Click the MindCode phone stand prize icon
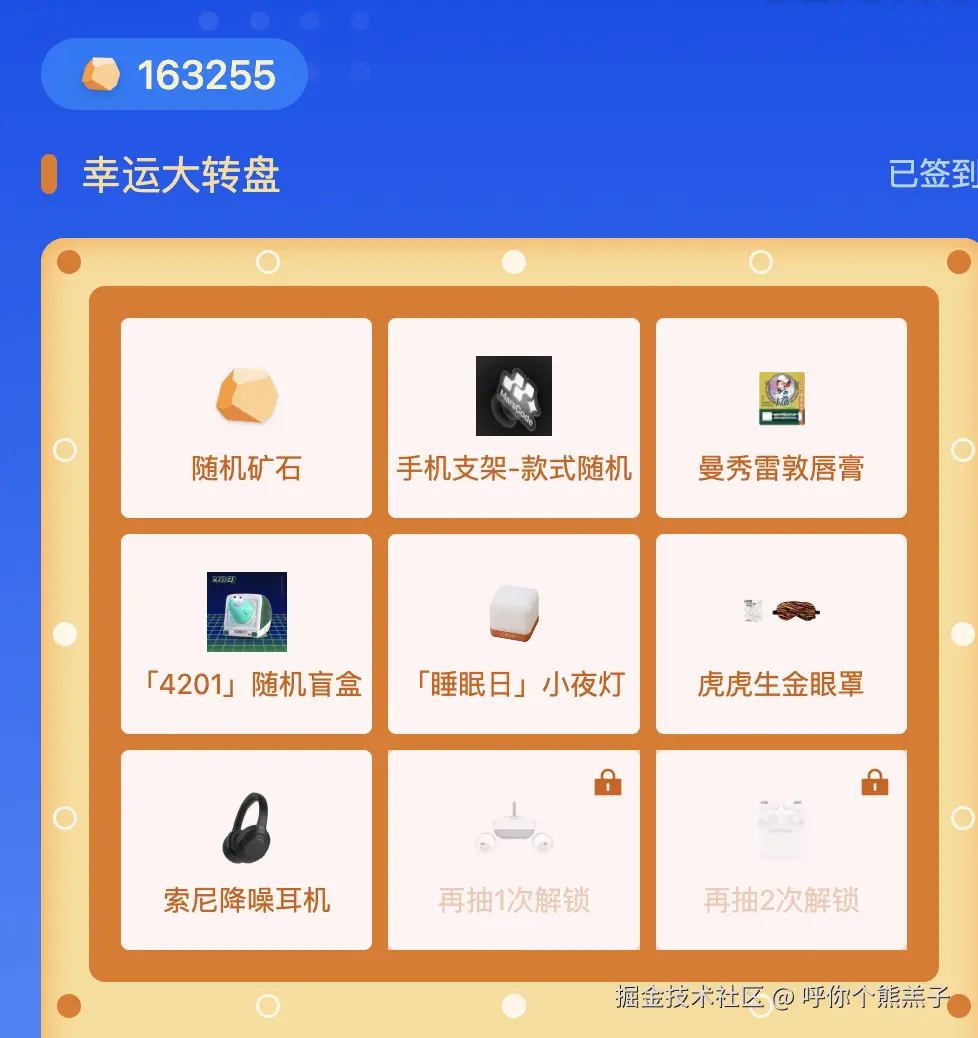 [x=513, y=396]
